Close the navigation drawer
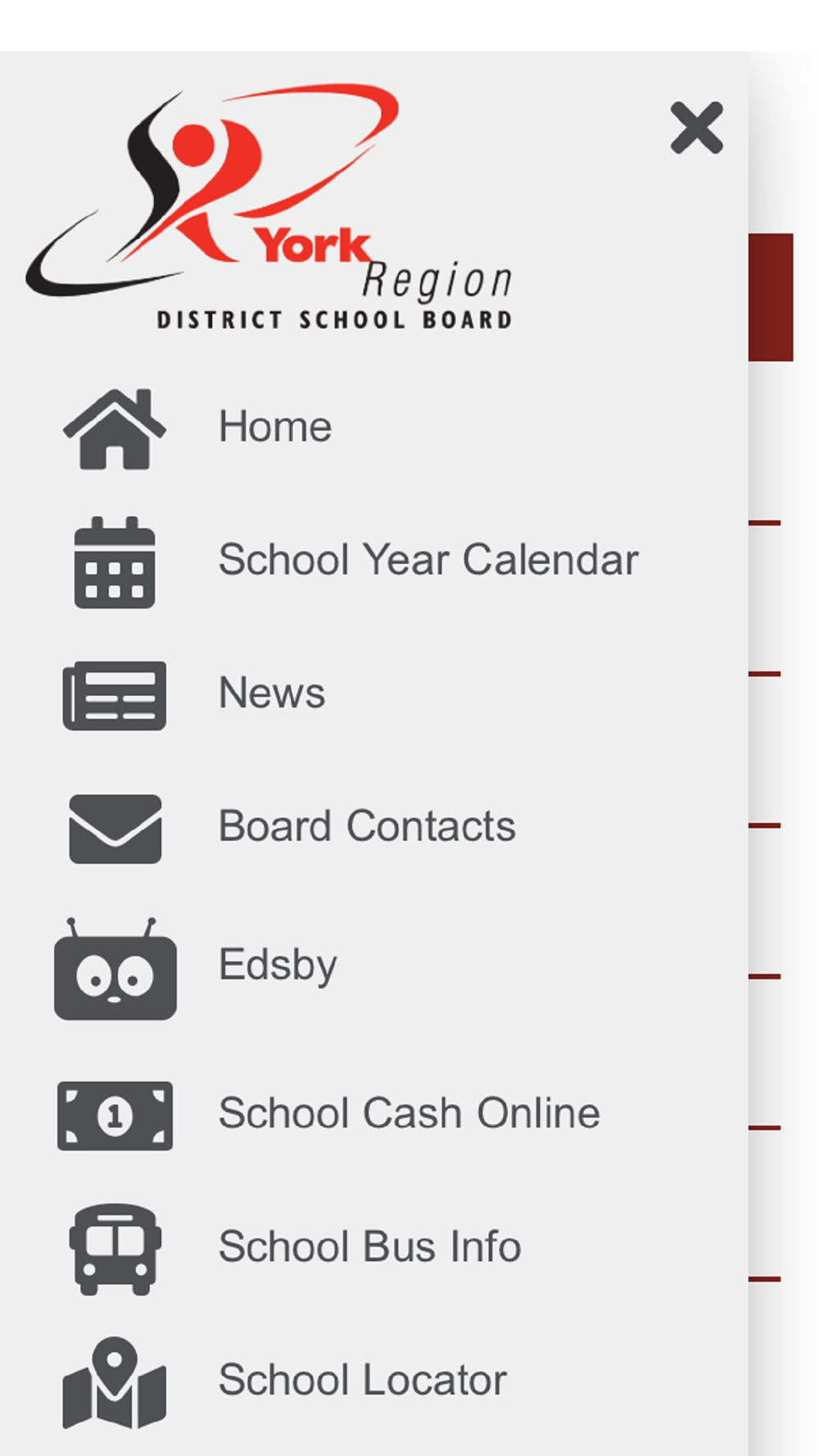The height and width of the screenshot is (1456, 819). point(696,128)
